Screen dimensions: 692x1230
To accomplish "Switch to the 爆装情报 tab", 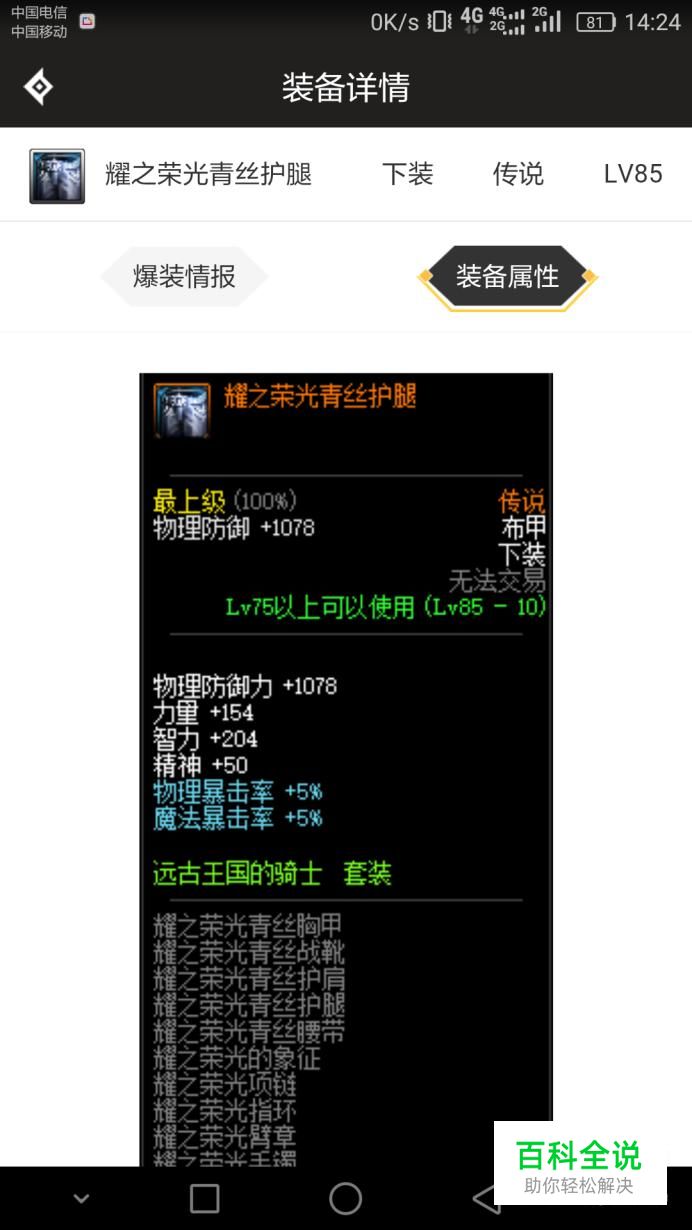I will pos(184,276).
